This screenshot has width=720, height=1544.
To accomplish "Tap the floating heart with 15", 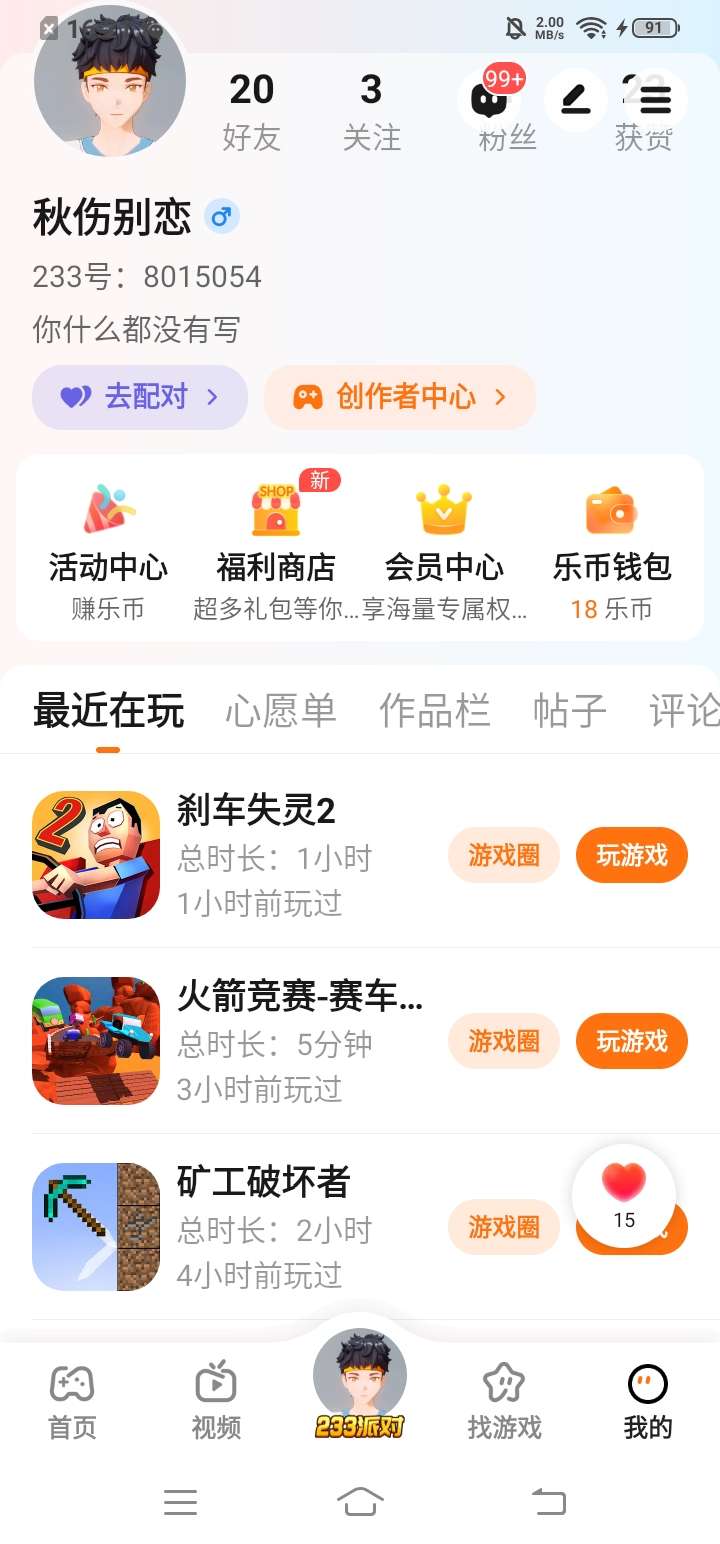I will coord(624,1195).
